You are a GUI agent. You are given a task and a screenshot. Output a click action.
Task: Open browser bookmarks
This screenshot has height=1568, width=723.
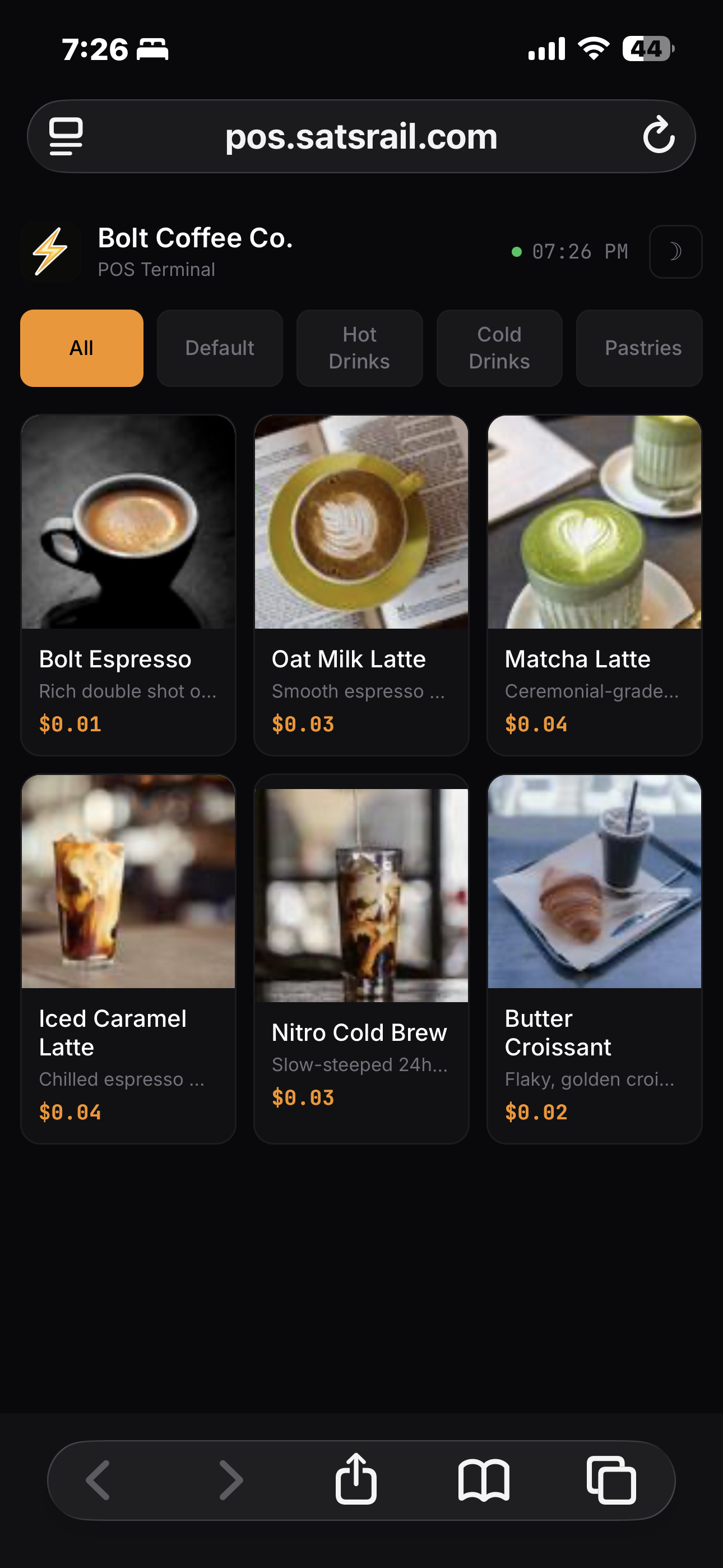point(484,1479)
